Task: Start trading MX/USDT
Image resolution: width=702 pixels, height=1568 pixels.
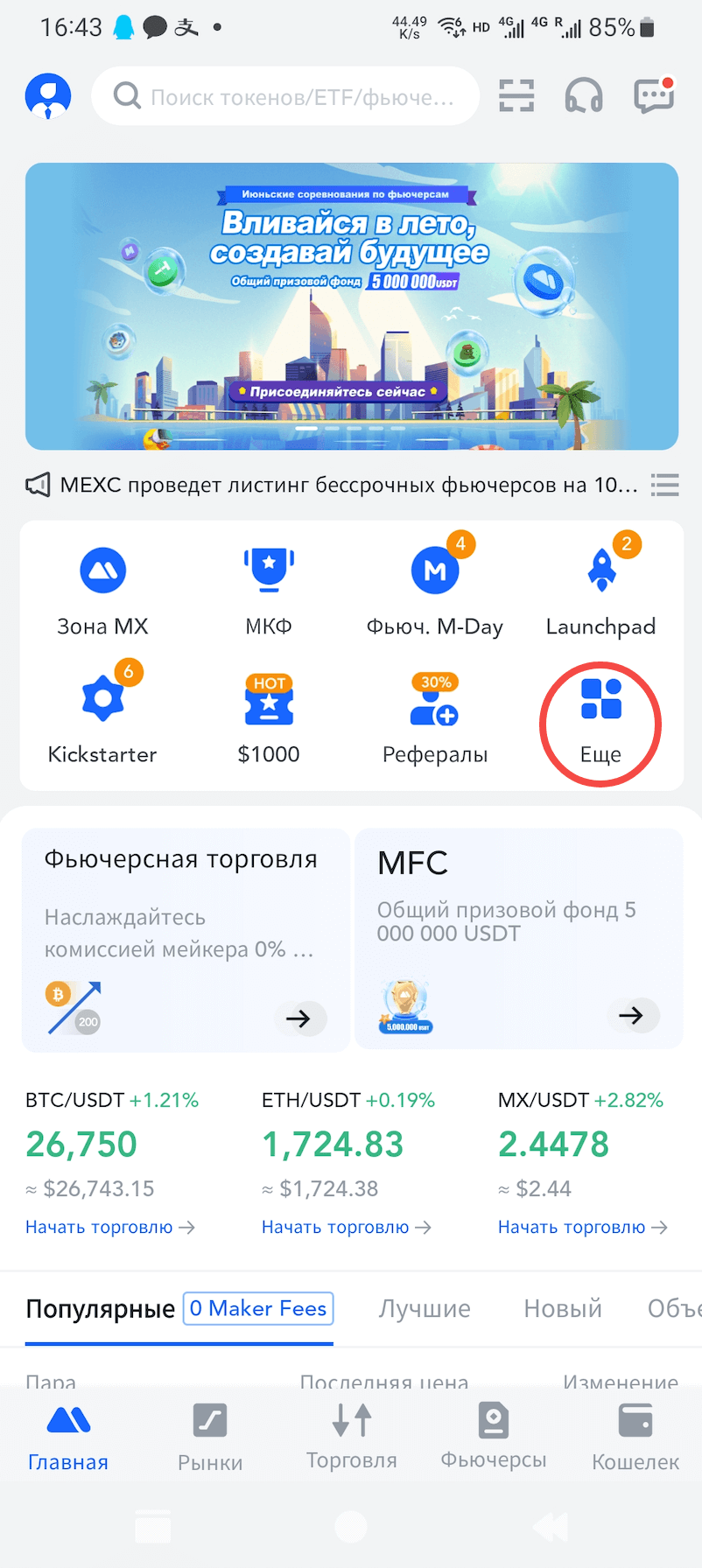Action: coord(582,1227)
